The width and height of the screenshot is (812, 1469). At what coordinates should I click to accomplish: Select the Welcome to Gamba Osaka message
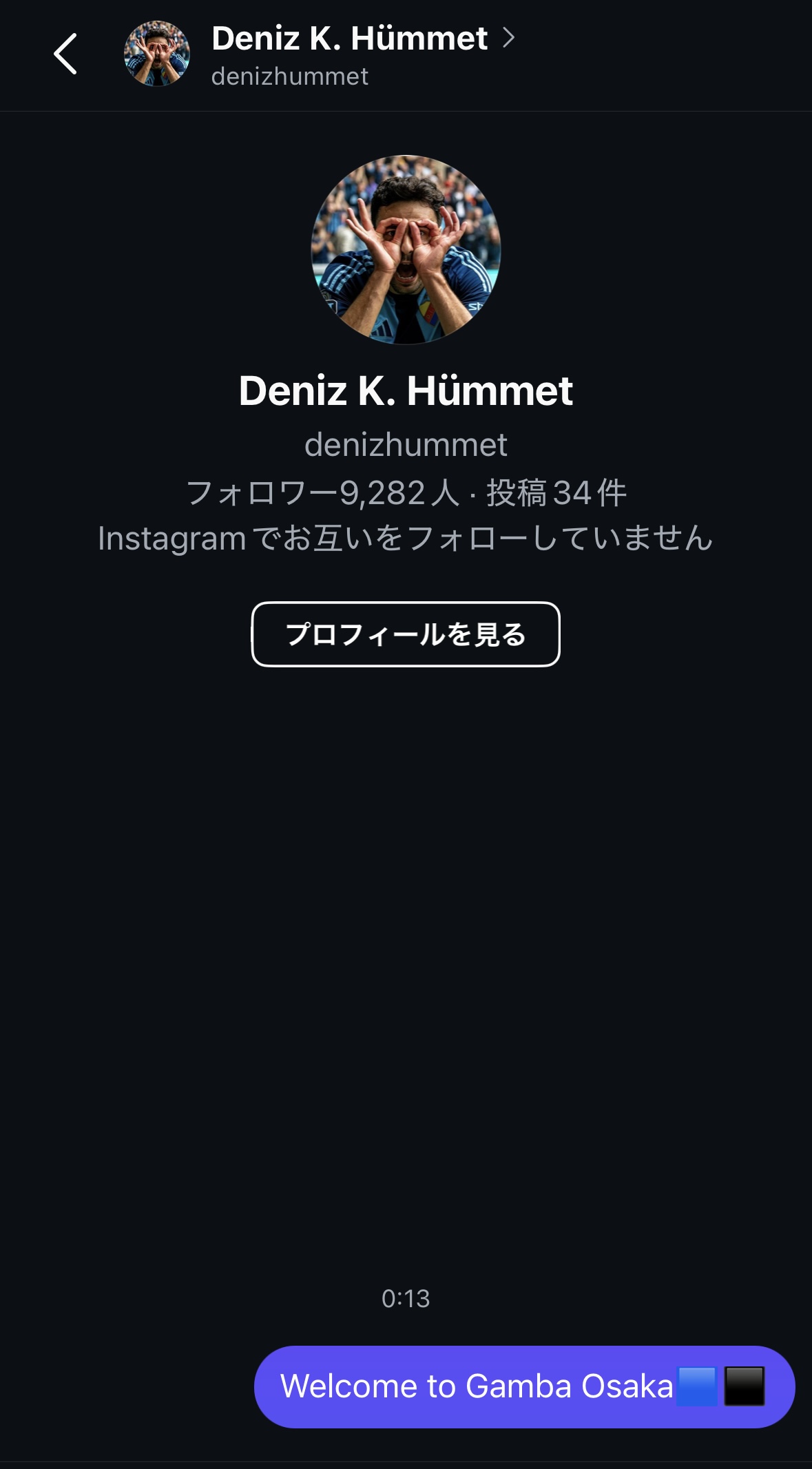point(524,1386)
